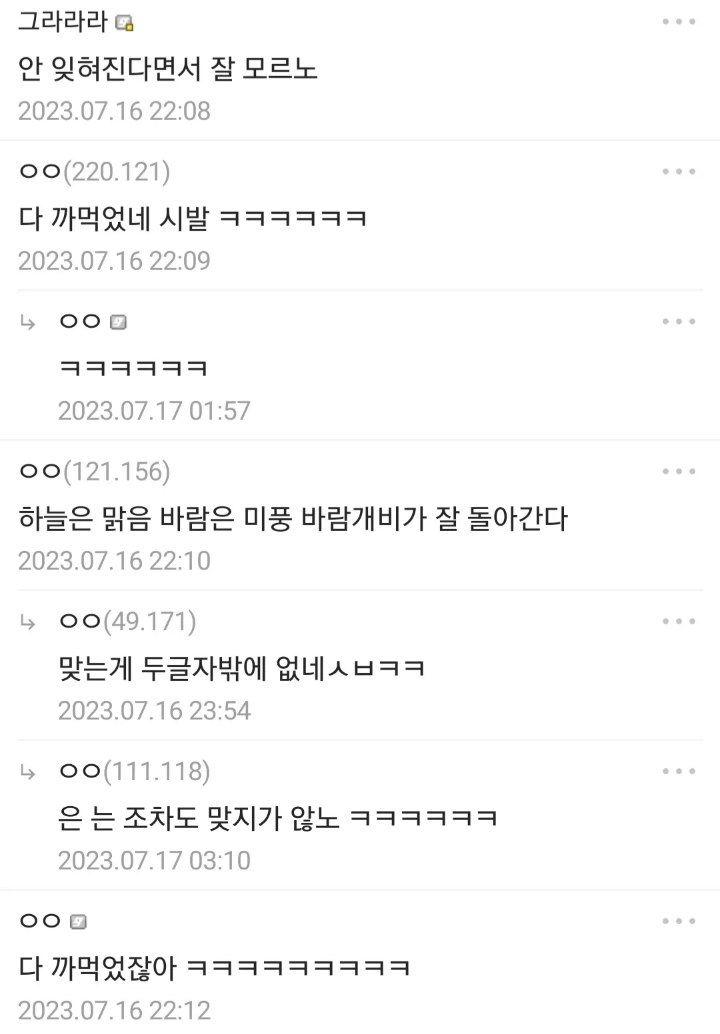Open options for the reply by ㅇㅇ(49.171)
Image resolution: width=720 pixels, height=1034 pixels.
pos(678,621)
